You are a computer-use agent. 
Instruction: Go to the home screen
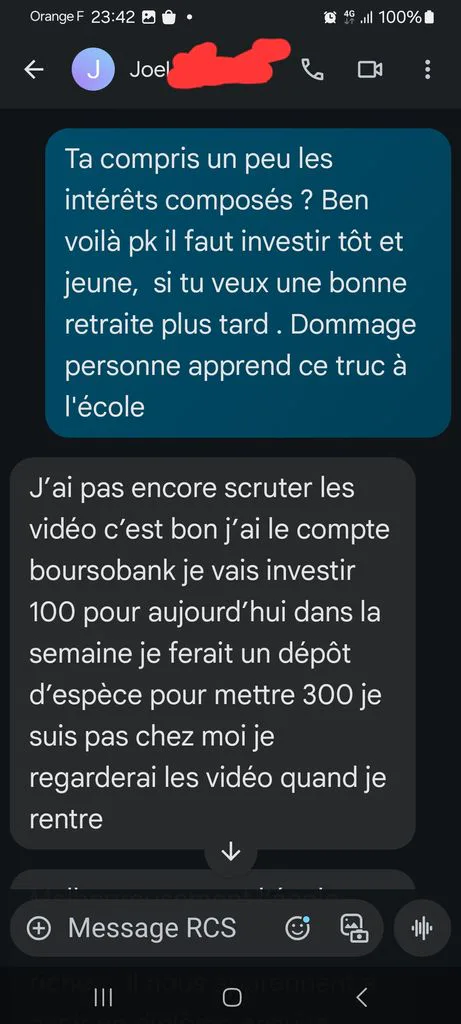pos(232,997)
